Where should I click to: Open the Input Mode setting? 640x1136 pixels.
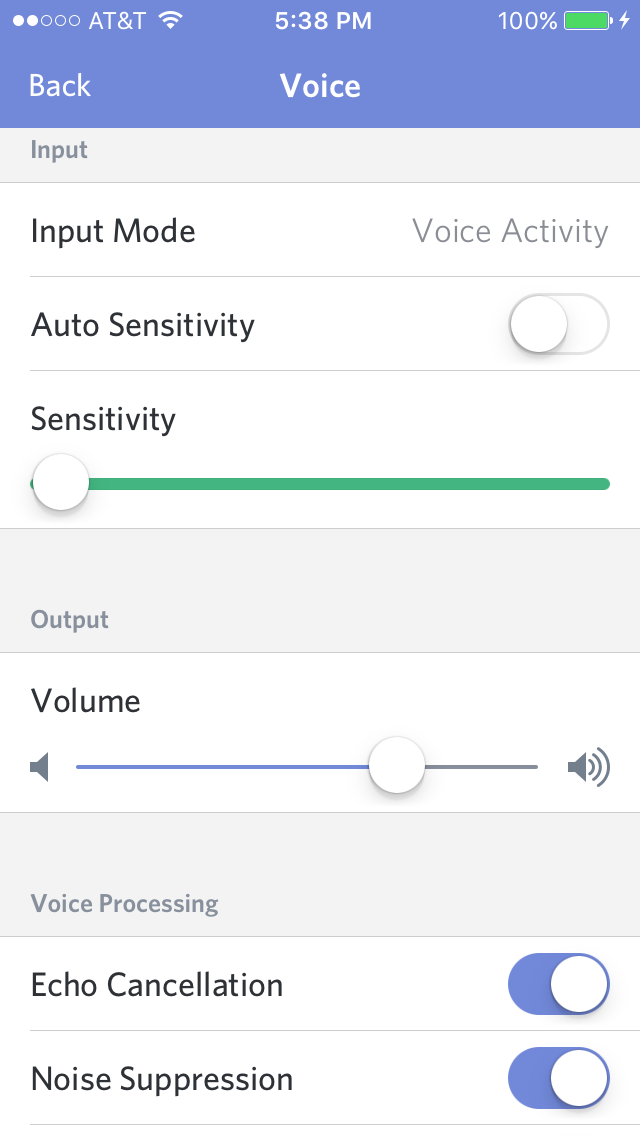click(320, 231)
